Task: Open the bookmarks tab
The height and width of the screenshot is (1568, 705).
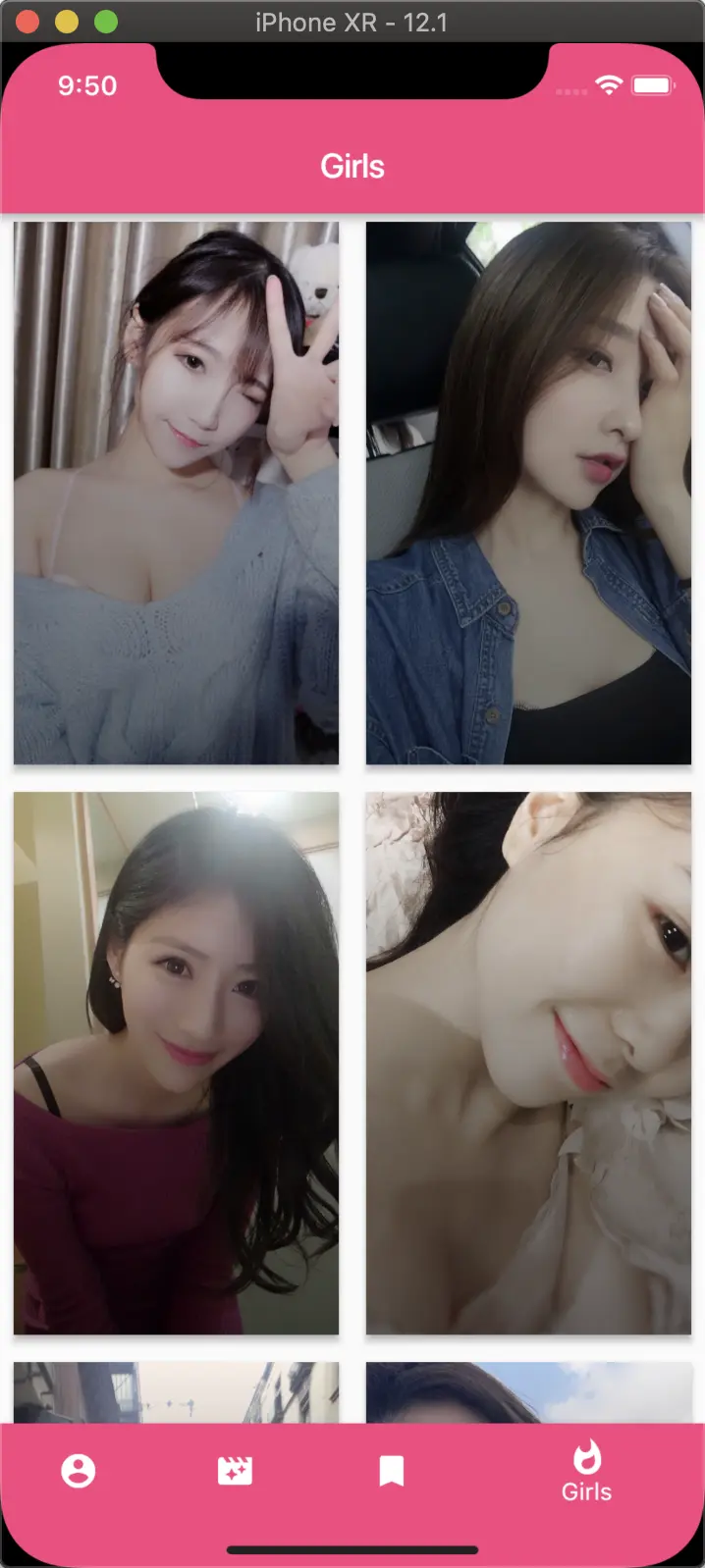Action: [391, 1471]
